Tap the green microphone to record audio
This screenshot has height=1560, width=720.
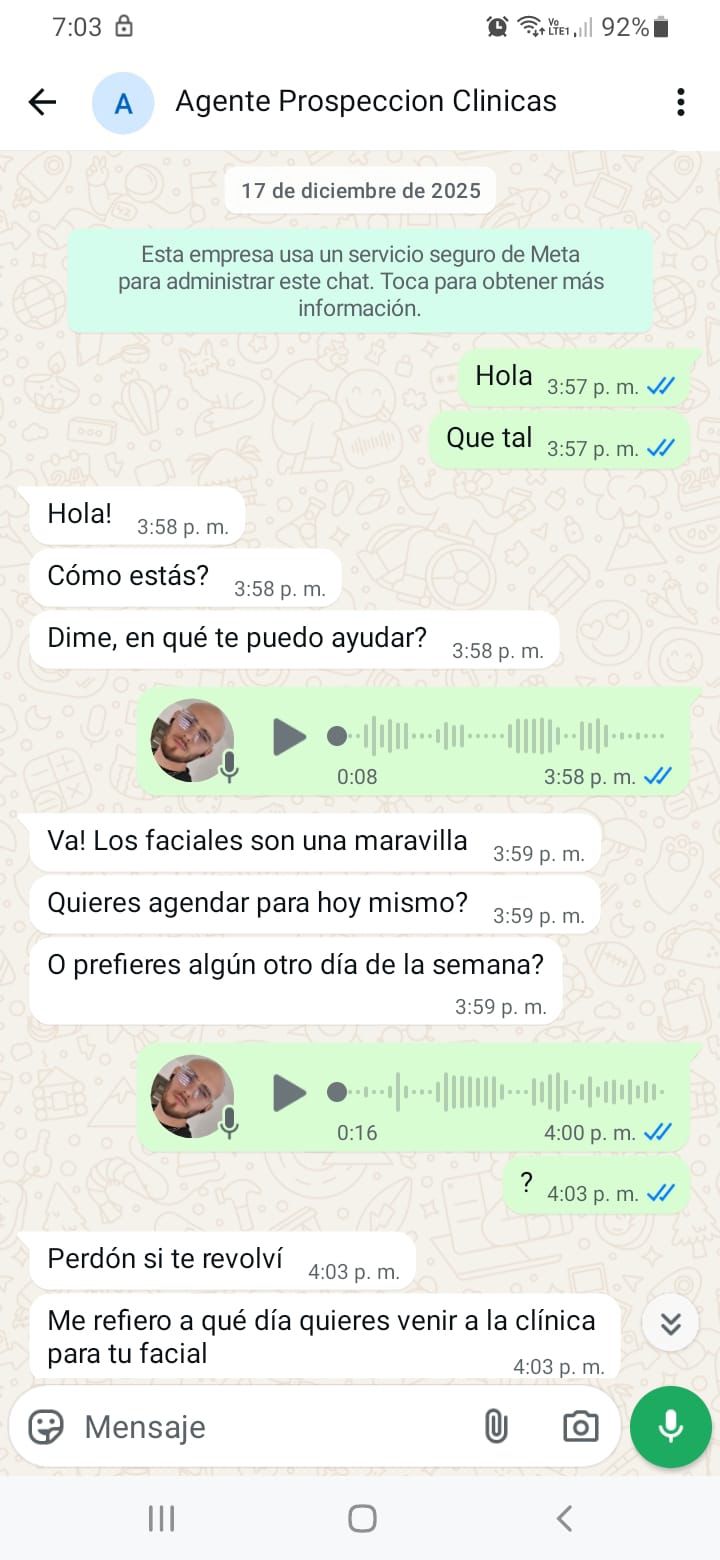coord(670,1427)
